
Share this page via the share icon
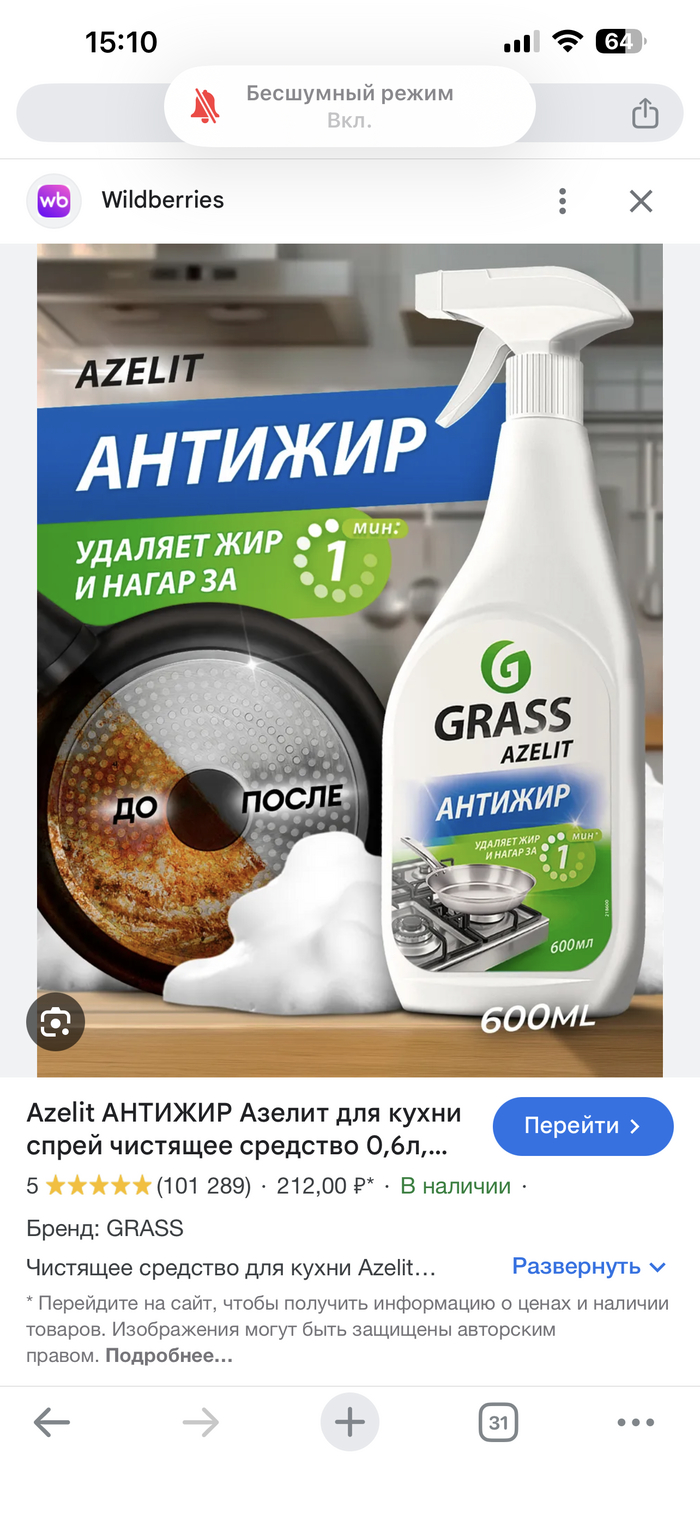tap(645, 113)
